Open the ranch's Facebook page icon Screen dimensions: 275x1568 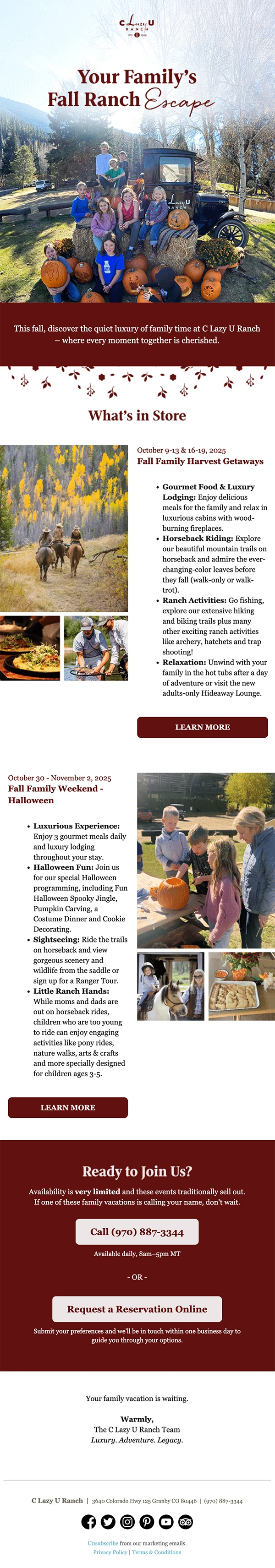88,1522
